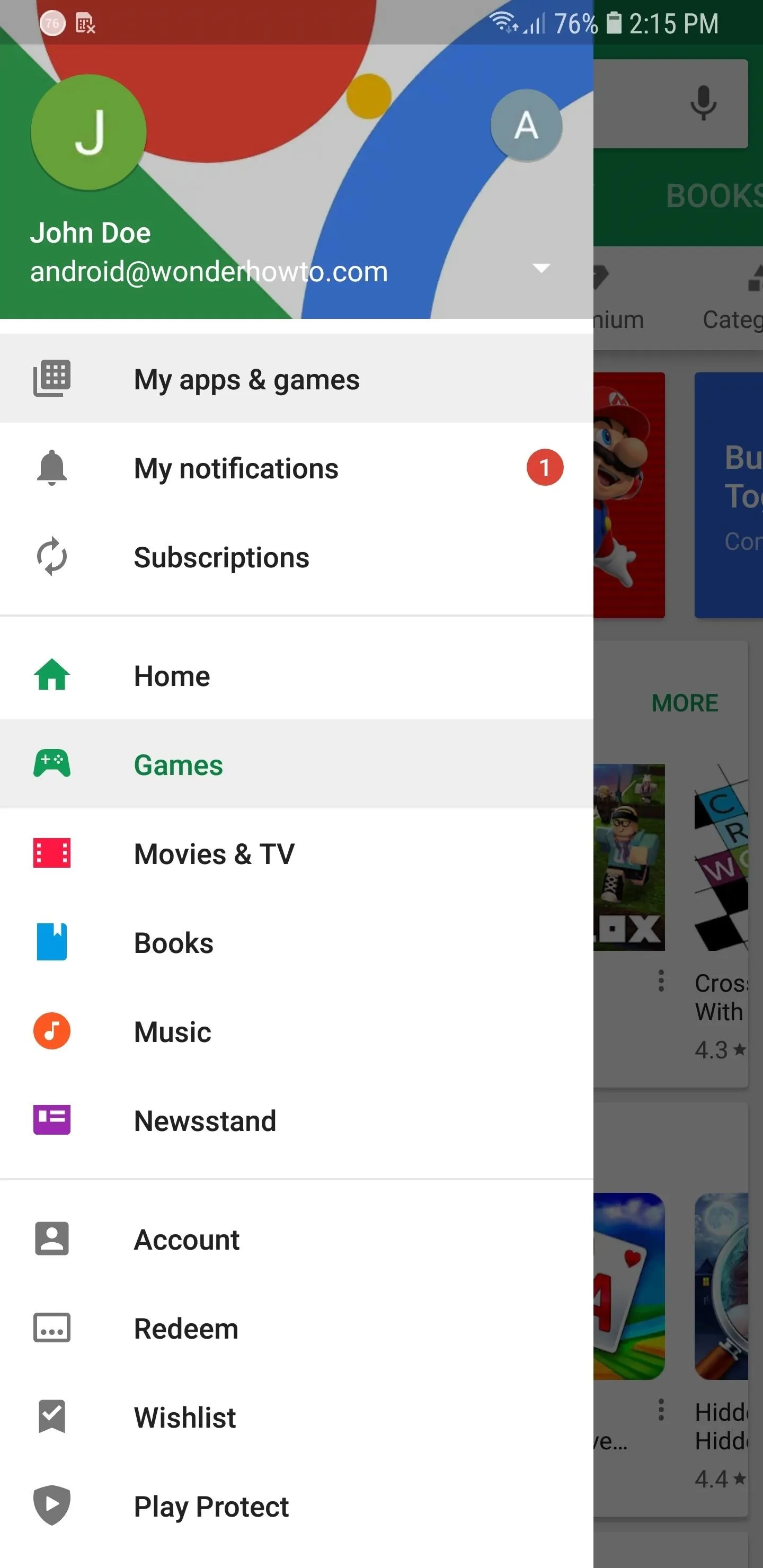The image size is (763, 1568).
Task: Open Movies & TV
Action: (297, 853)
